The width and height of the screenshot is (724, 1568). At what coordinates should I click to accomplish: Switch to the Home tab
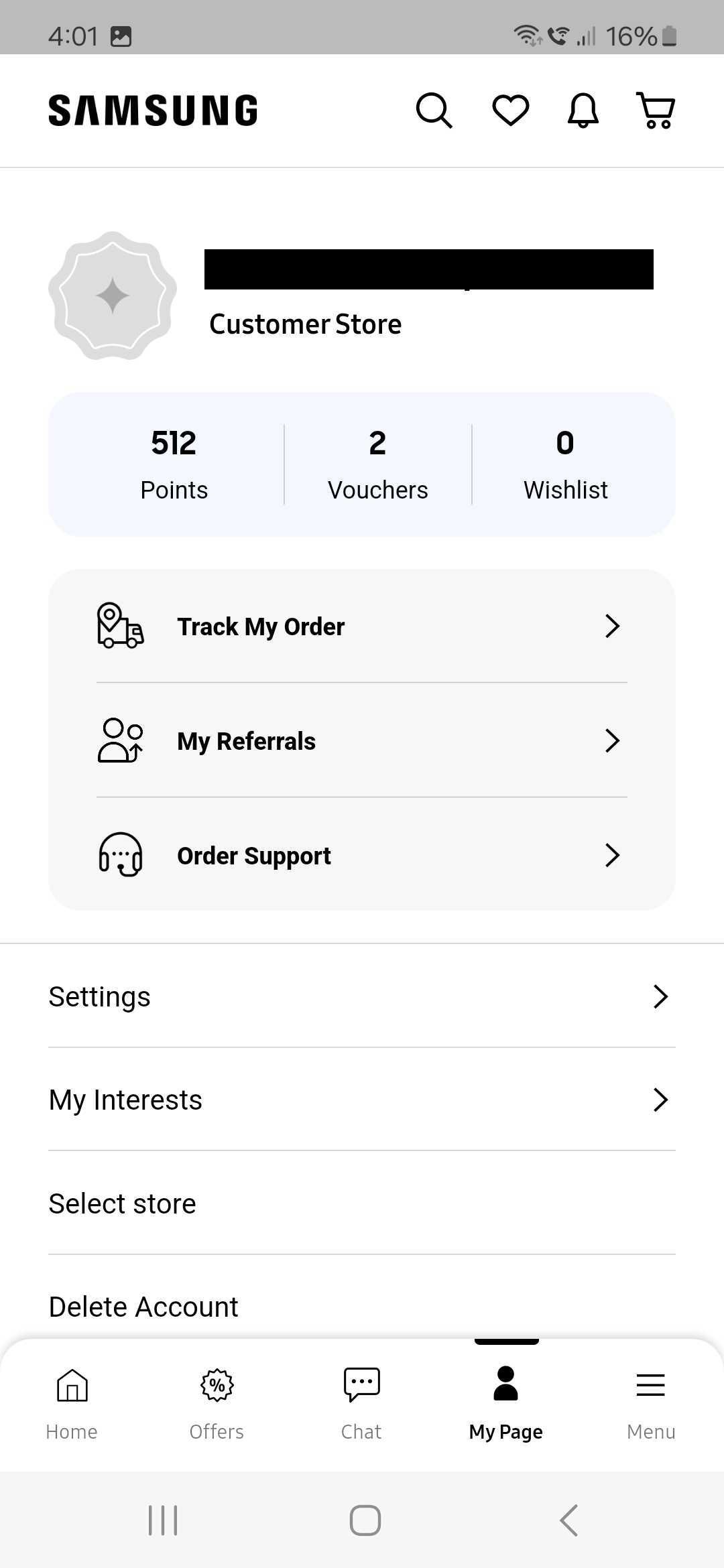click(x=72, y=1402)
